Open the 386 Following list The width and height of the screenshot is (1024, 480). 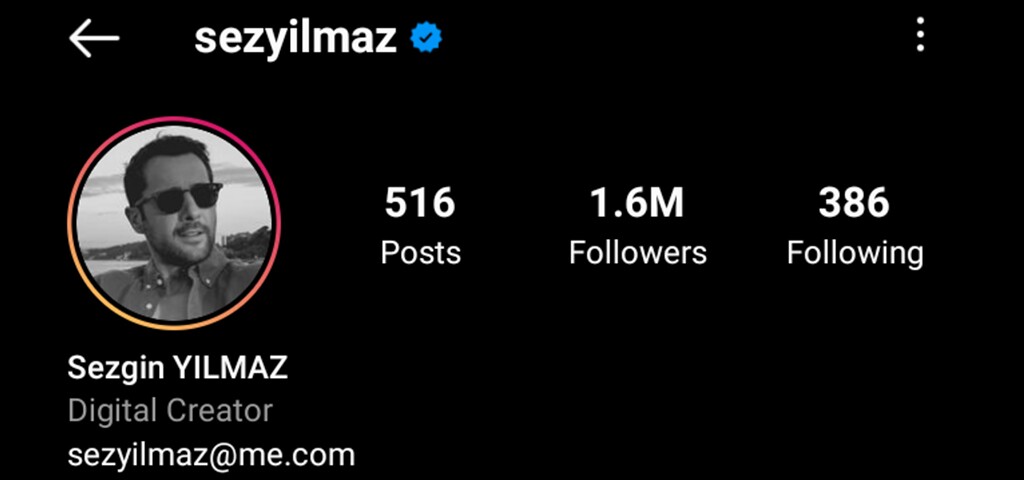pos(854,227)
